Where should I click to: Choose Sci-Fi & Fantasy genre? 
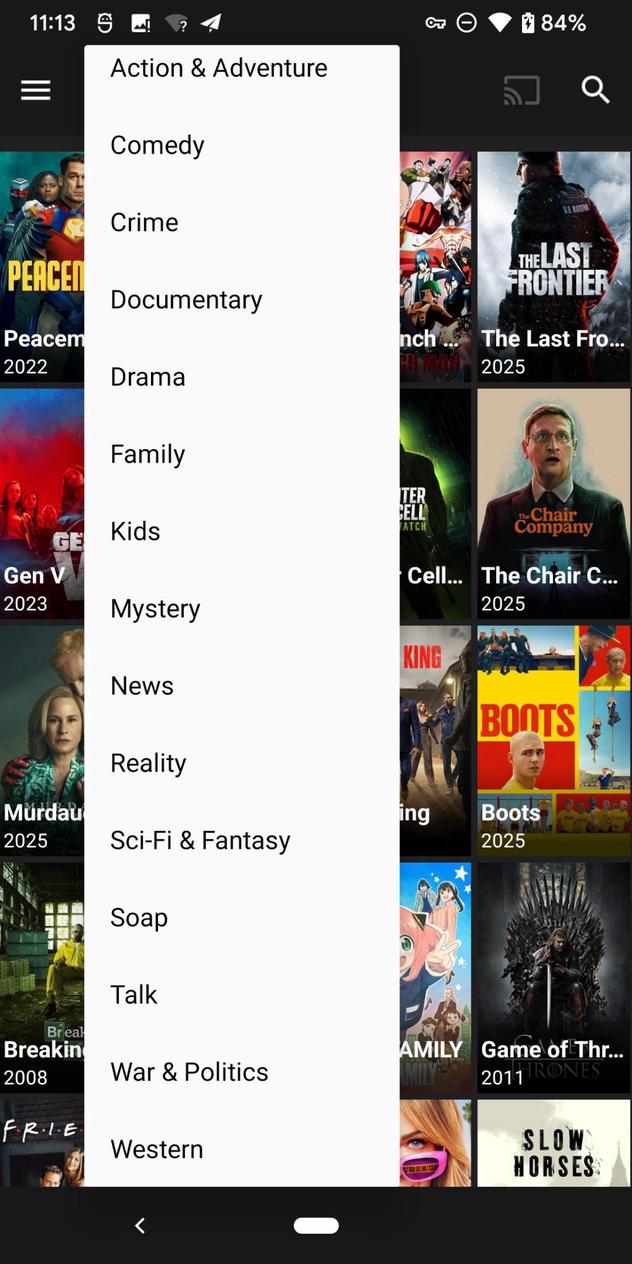[x=200, y=840]
